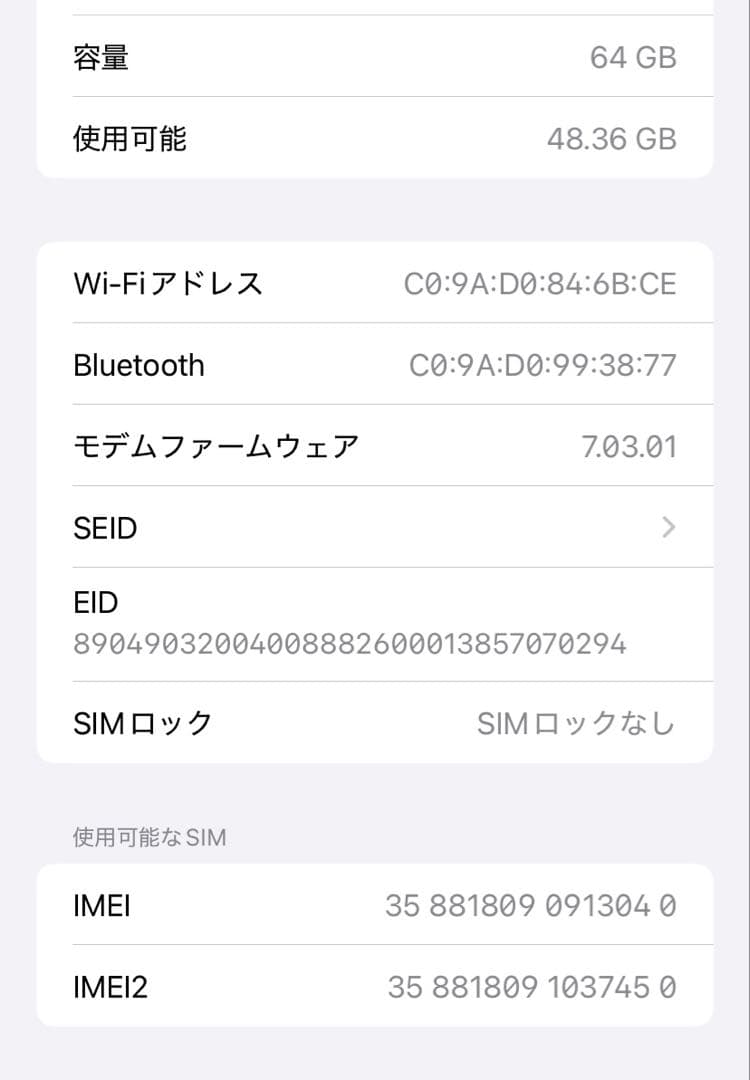Tap the EID number value
The width and height of the screenshot is (750, 1080).
click(x=348, y=643)
